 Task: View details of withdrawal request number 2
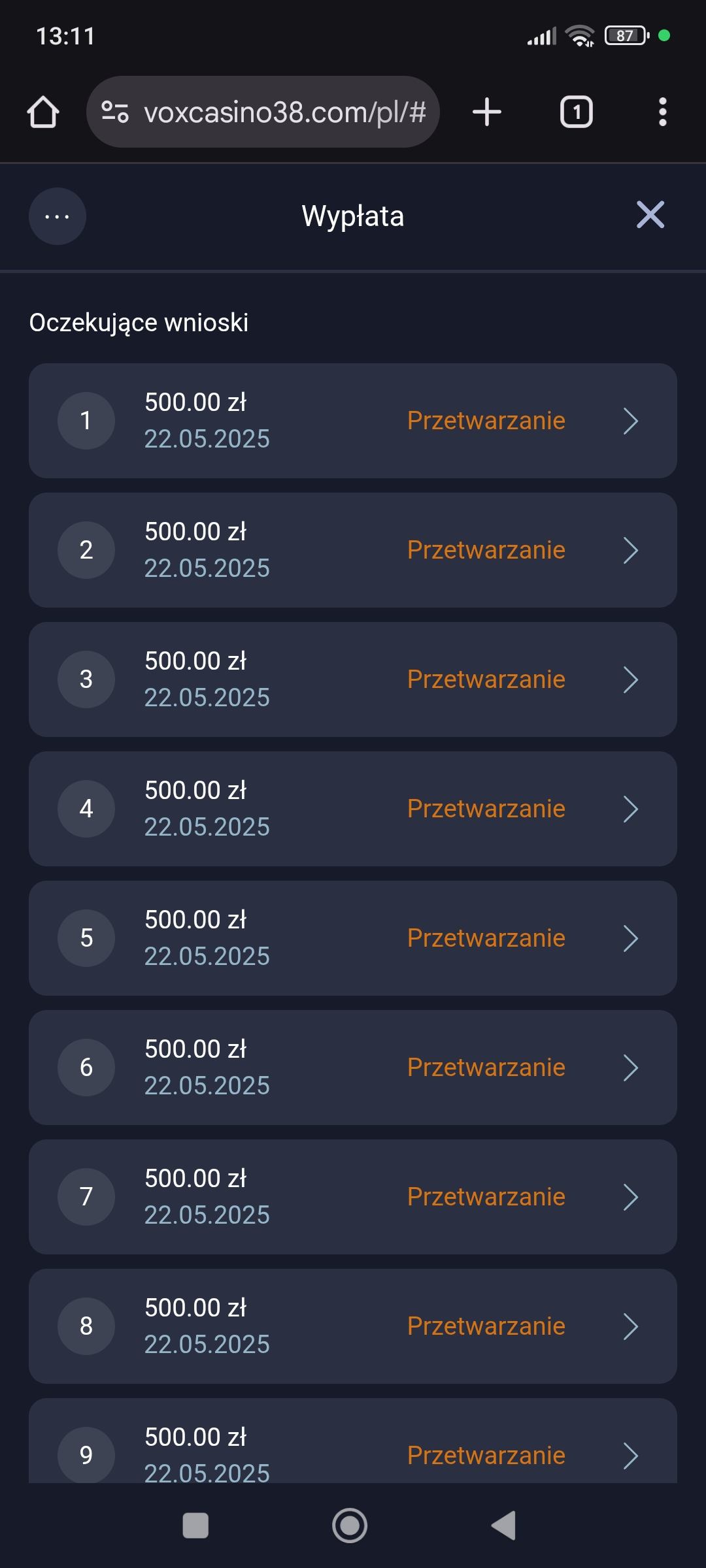click(x=352, y=550)
